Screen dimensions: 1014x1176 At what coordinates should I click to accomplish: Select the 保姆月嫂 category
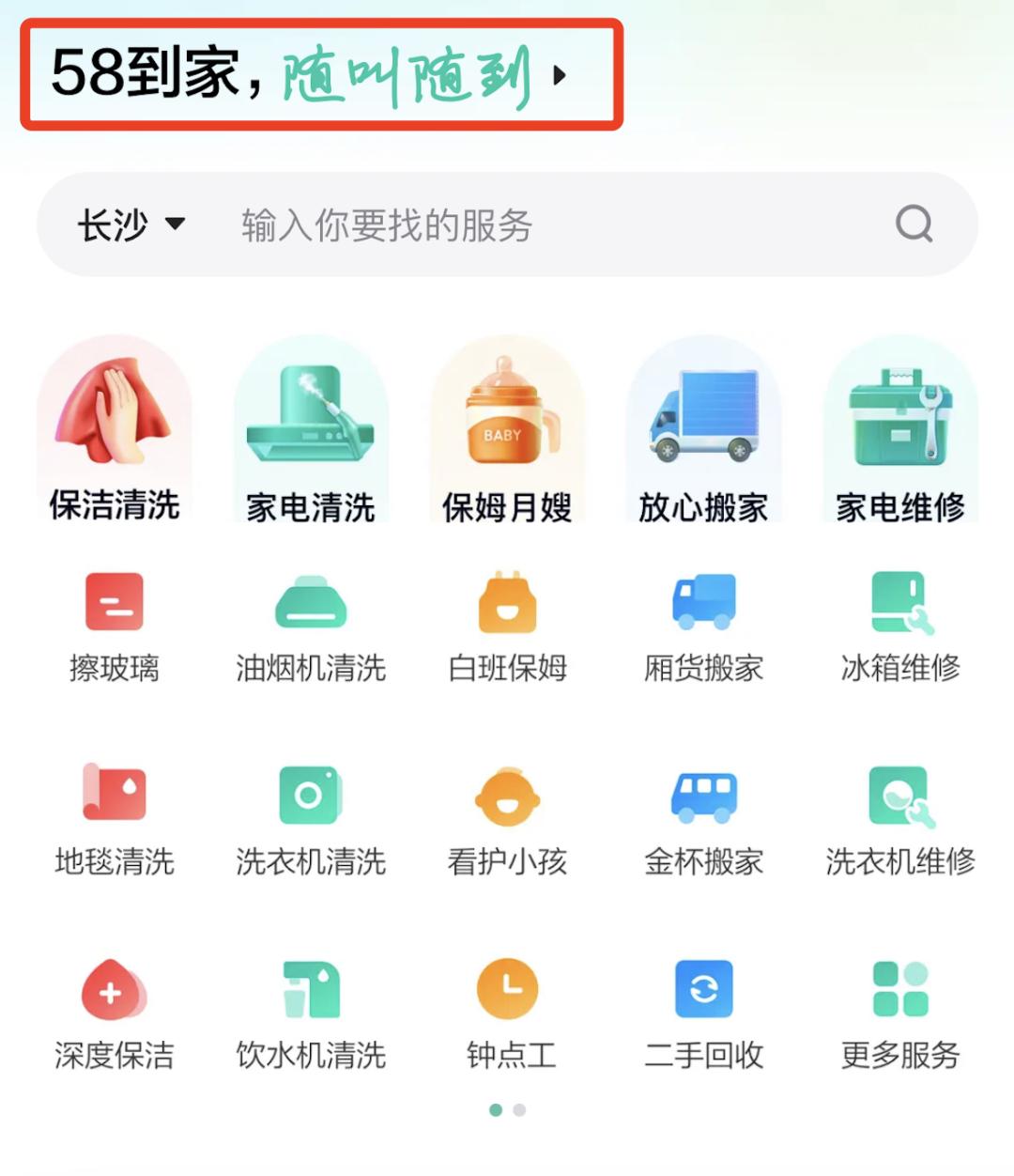[507, 432]
